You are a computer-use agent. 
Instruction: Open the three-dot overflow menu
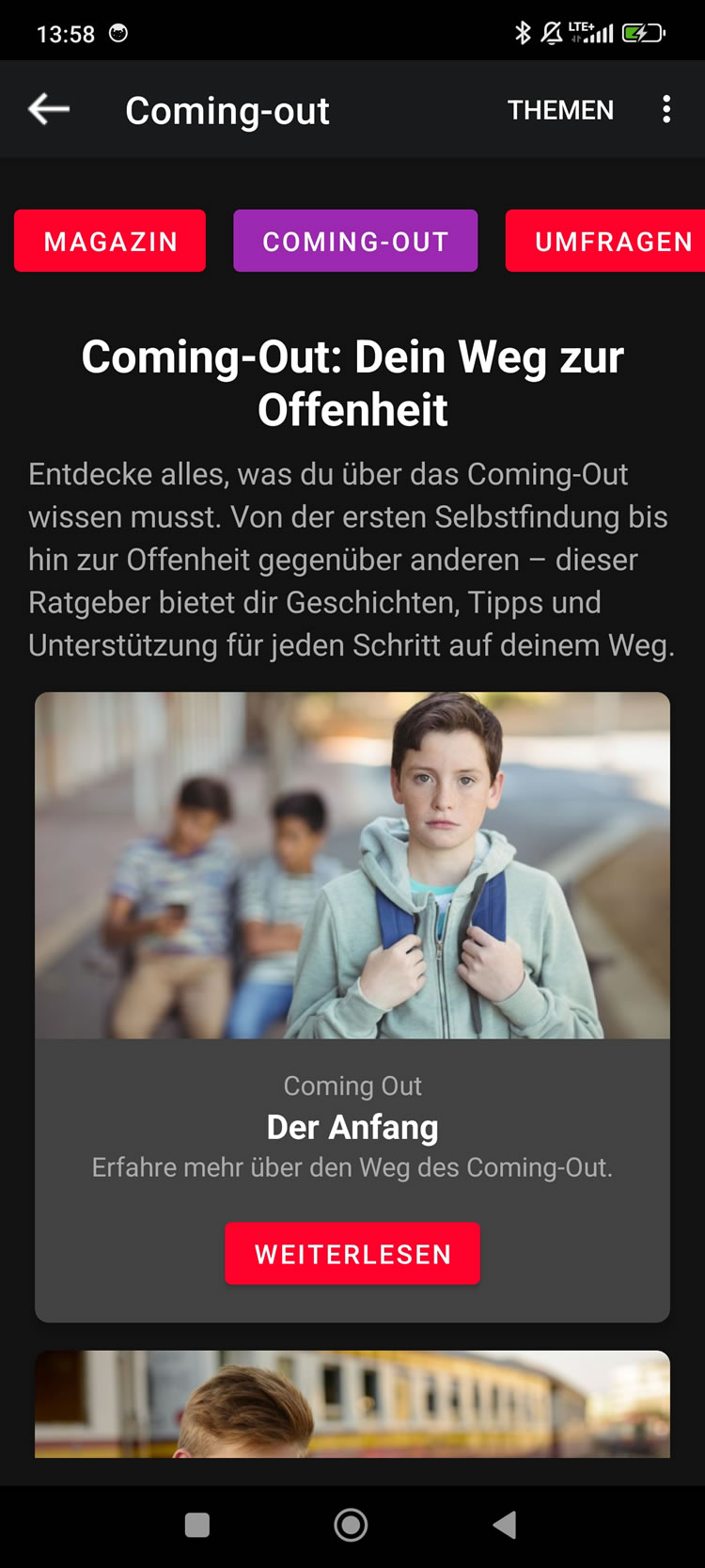[666, 110]
